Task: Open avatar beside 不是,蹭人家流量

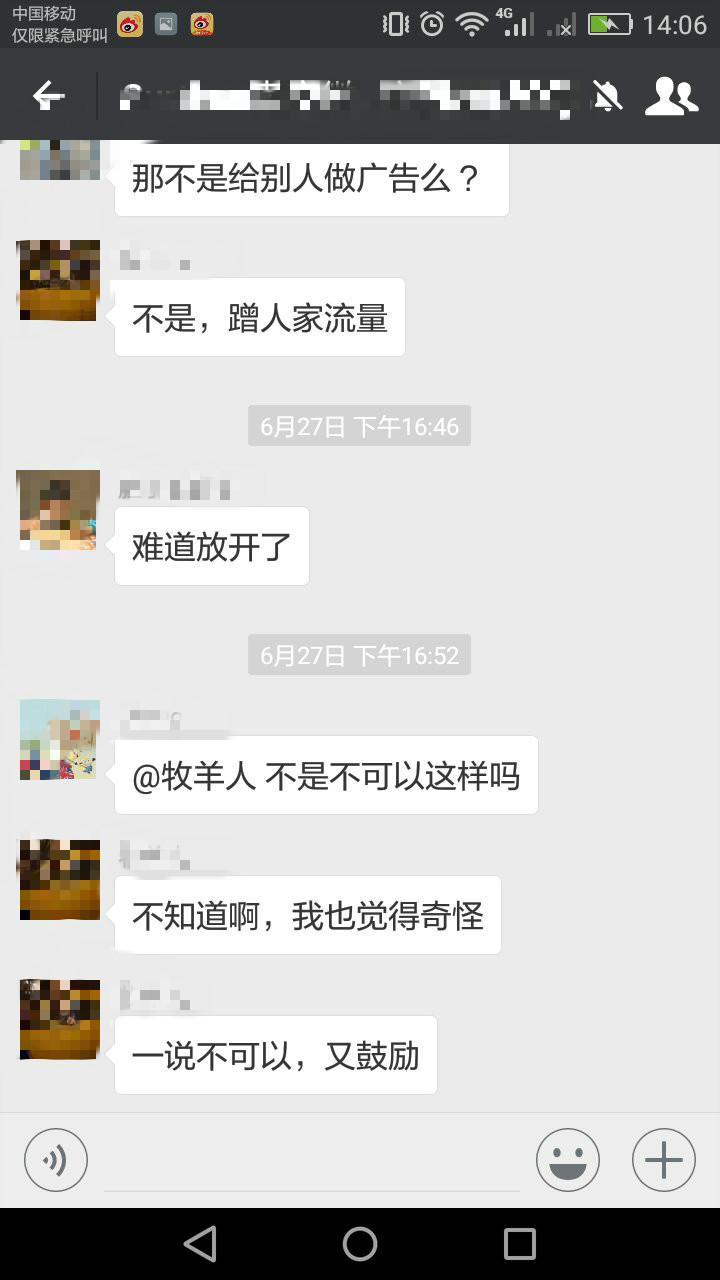Action: tap(58, 280)
